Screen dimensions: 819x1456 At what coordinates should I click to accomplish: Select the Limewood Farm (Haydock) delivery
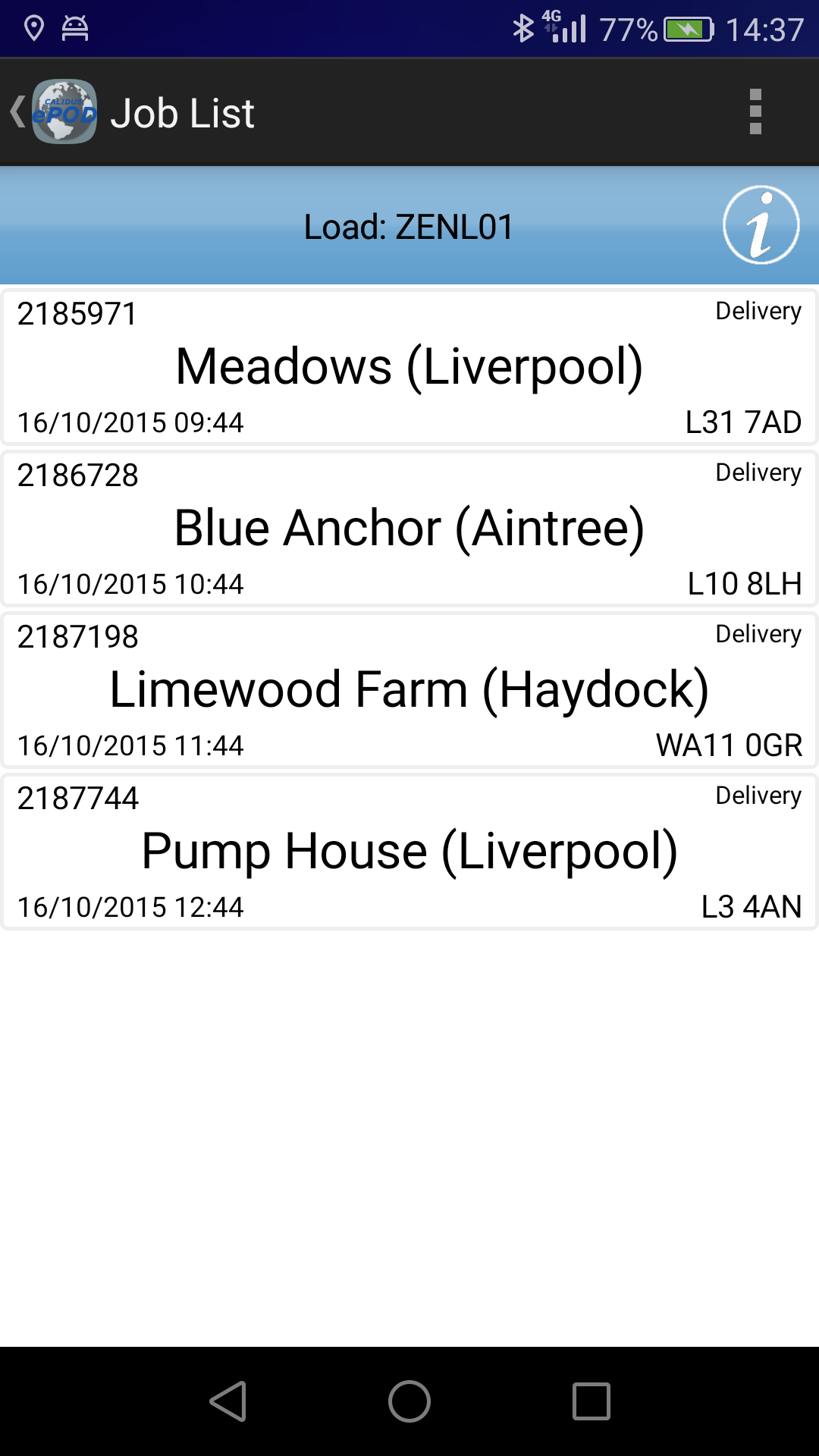coord(409,689)
